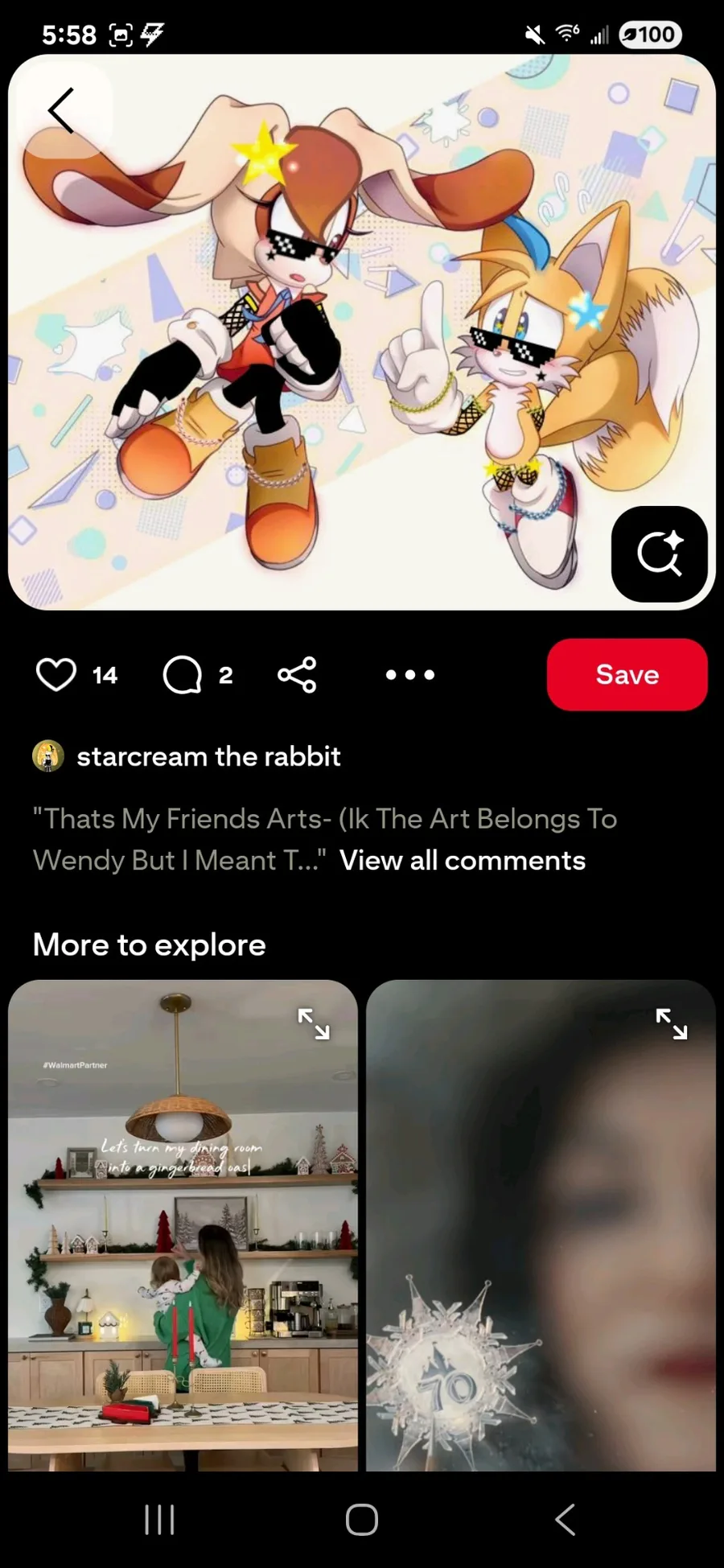Expand the Walmart dining room video
724x1568 pixels.
[x=314, y=1023]
